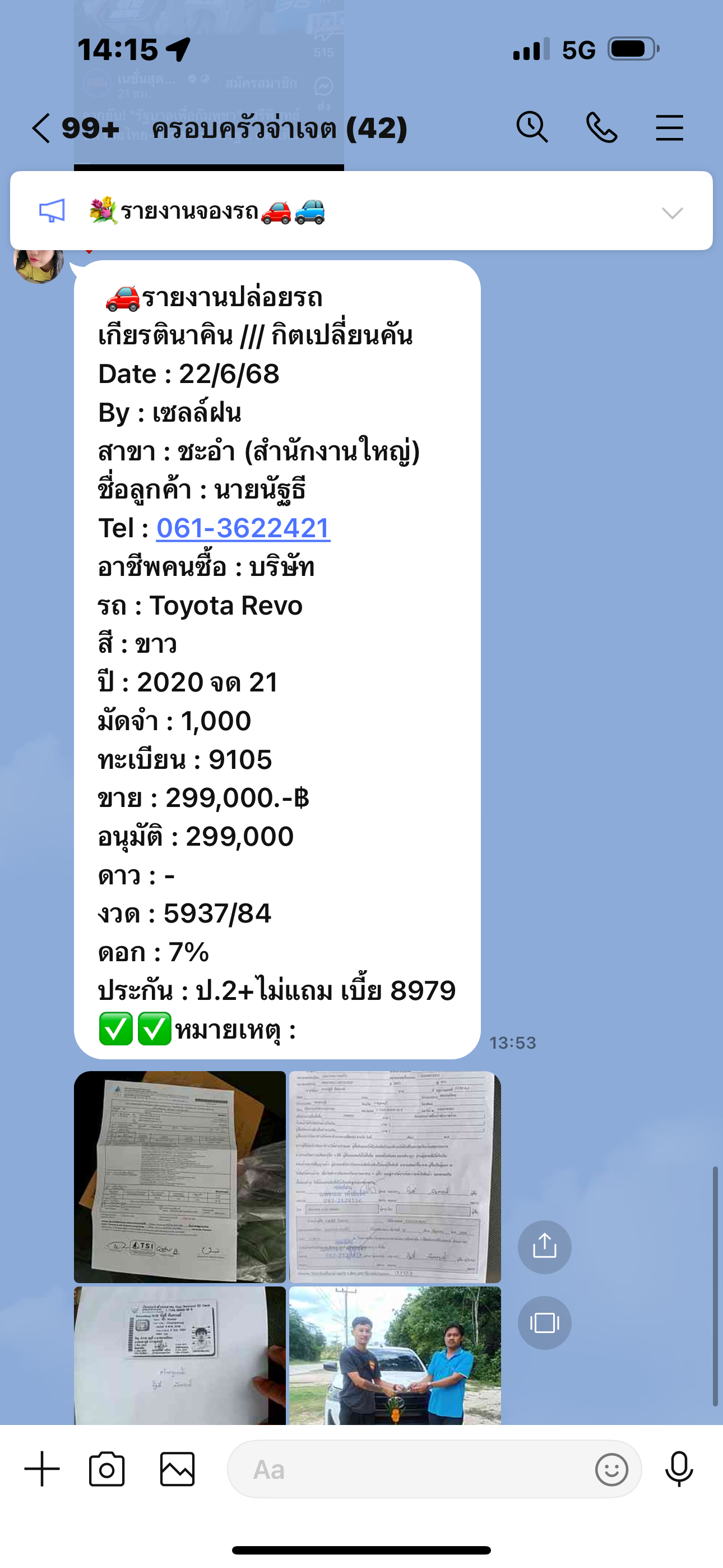The width and height of the screenshot is (723, 1568).
Task: Start a group voice call
Action: pyautogui.click(x=601, y=128)
